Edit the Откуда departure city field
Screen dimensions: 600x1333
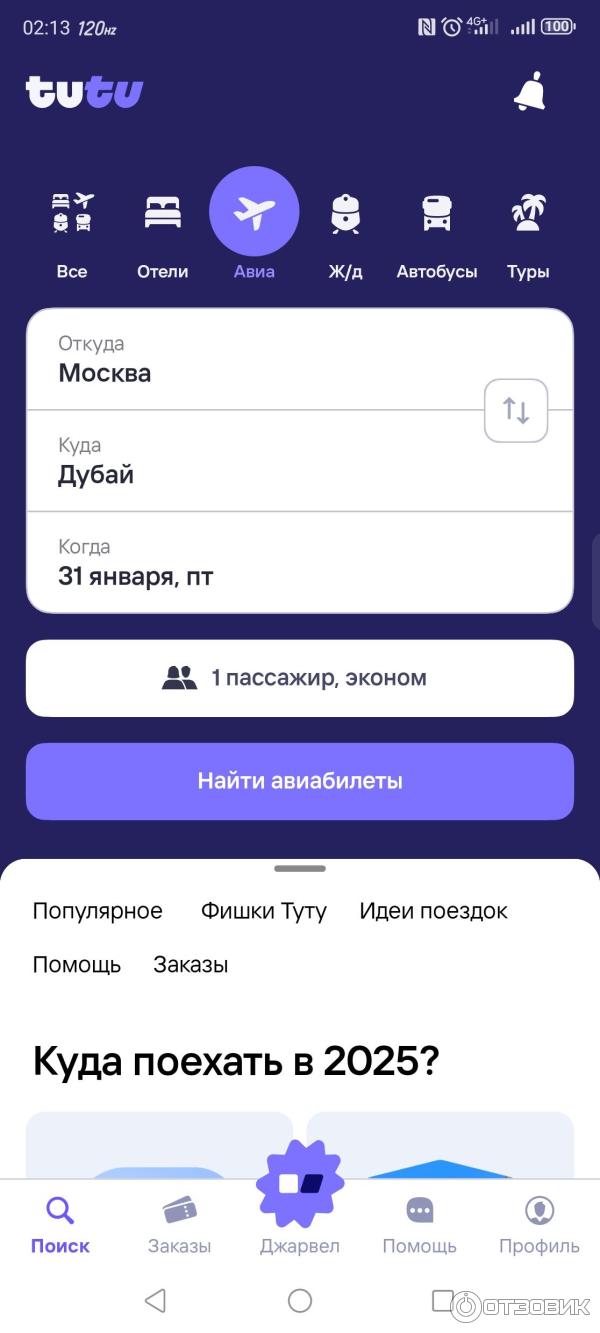[x=250, y=360]
